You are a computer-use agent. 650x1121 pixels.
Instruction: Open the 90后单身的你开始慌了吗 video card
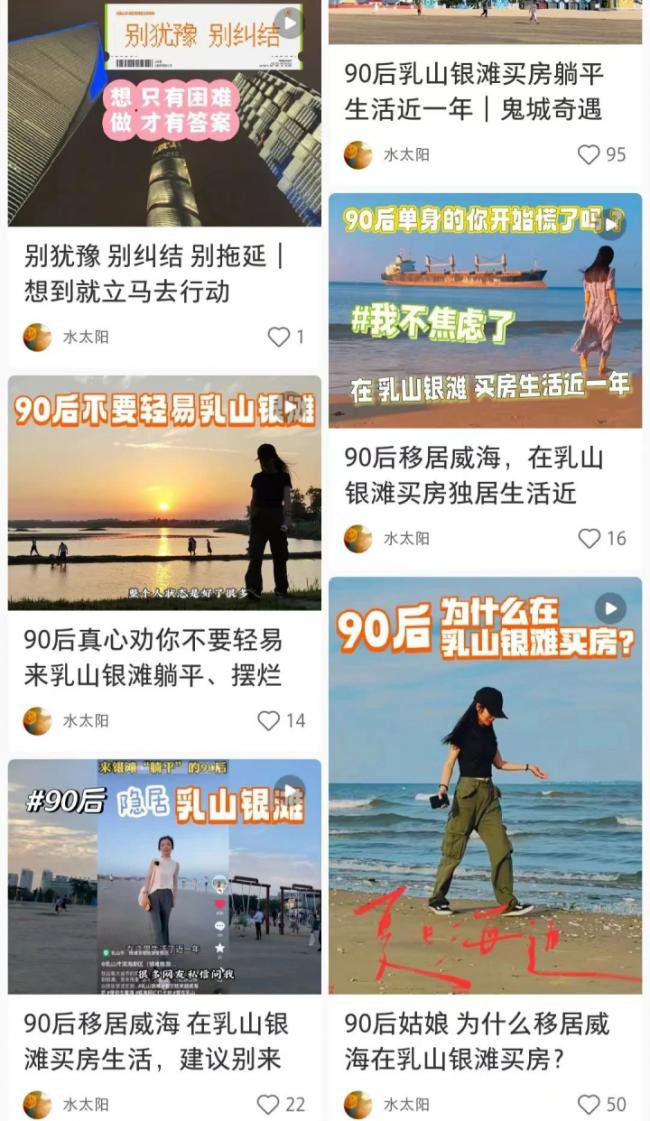click(485, 311)
